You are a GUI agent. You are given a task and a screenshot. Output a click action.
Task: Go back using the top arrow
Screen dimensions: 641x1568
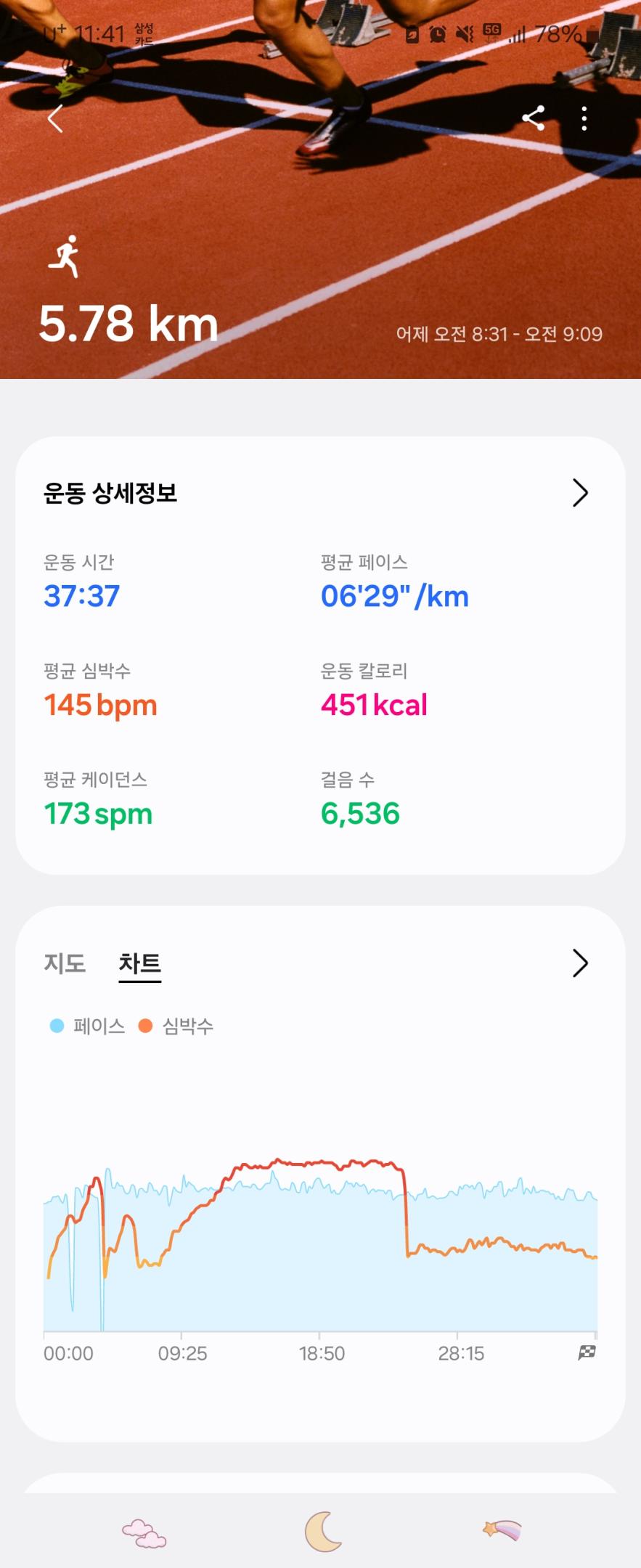[x=55, y=118]
